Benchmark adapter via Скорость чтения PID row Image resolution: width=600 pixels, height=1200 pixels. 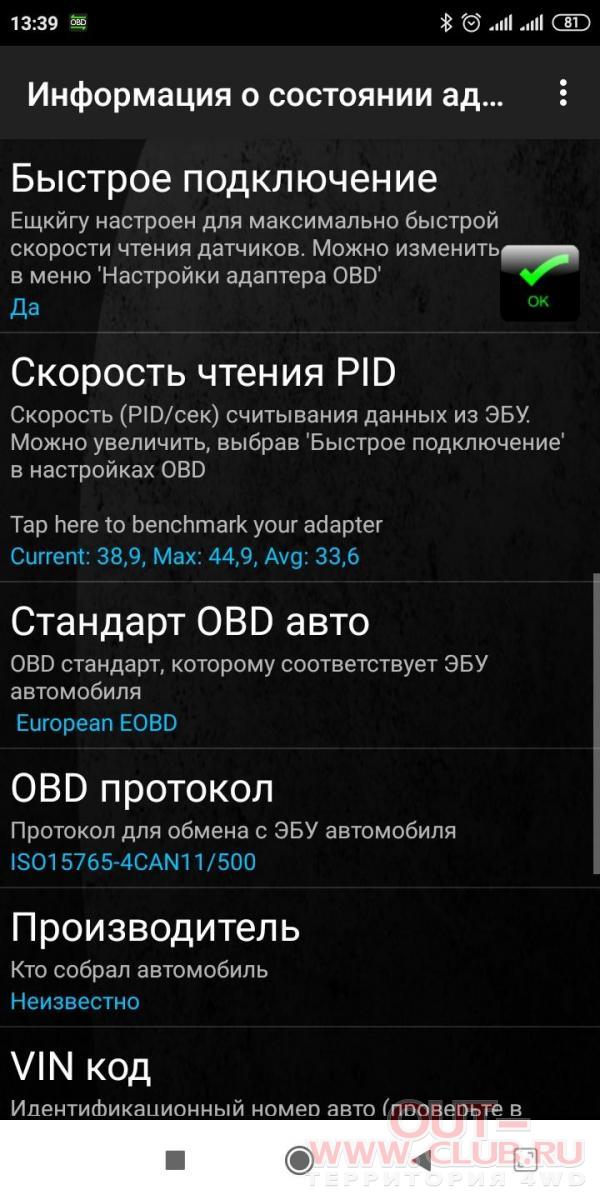300,458
